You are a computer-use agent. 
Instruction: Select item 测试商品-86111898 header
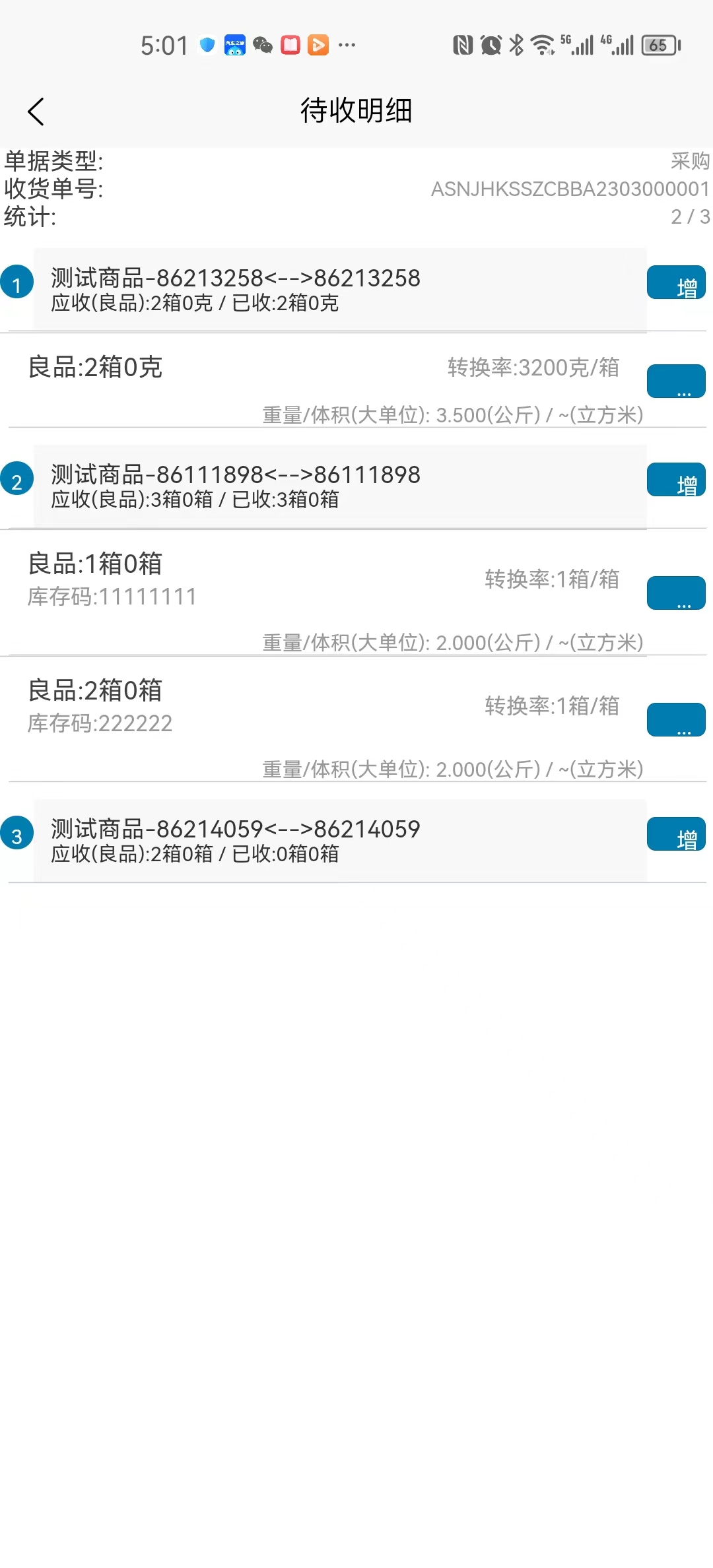[339, 486]
